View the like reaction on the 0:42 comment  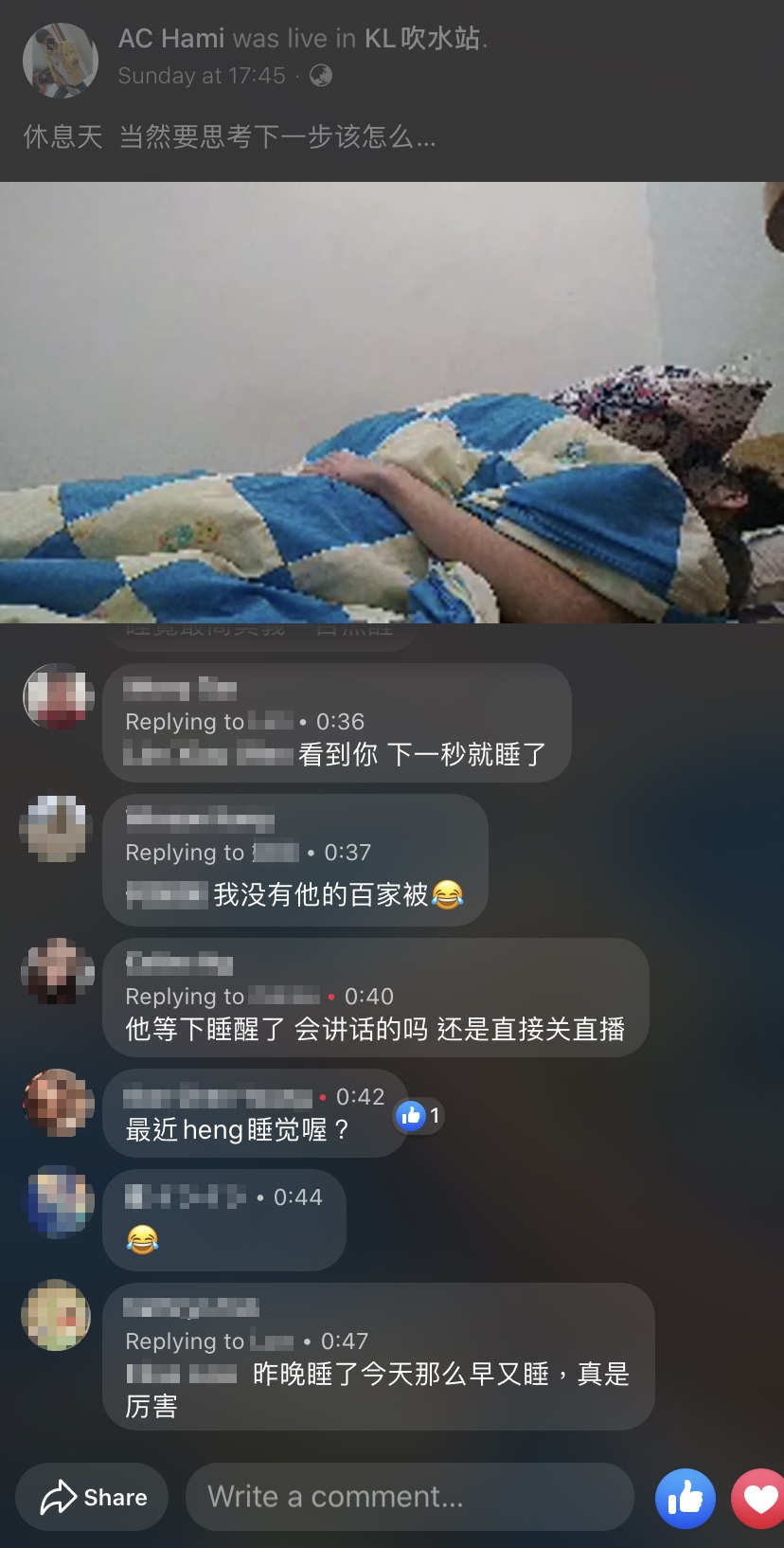point(419,1115)
